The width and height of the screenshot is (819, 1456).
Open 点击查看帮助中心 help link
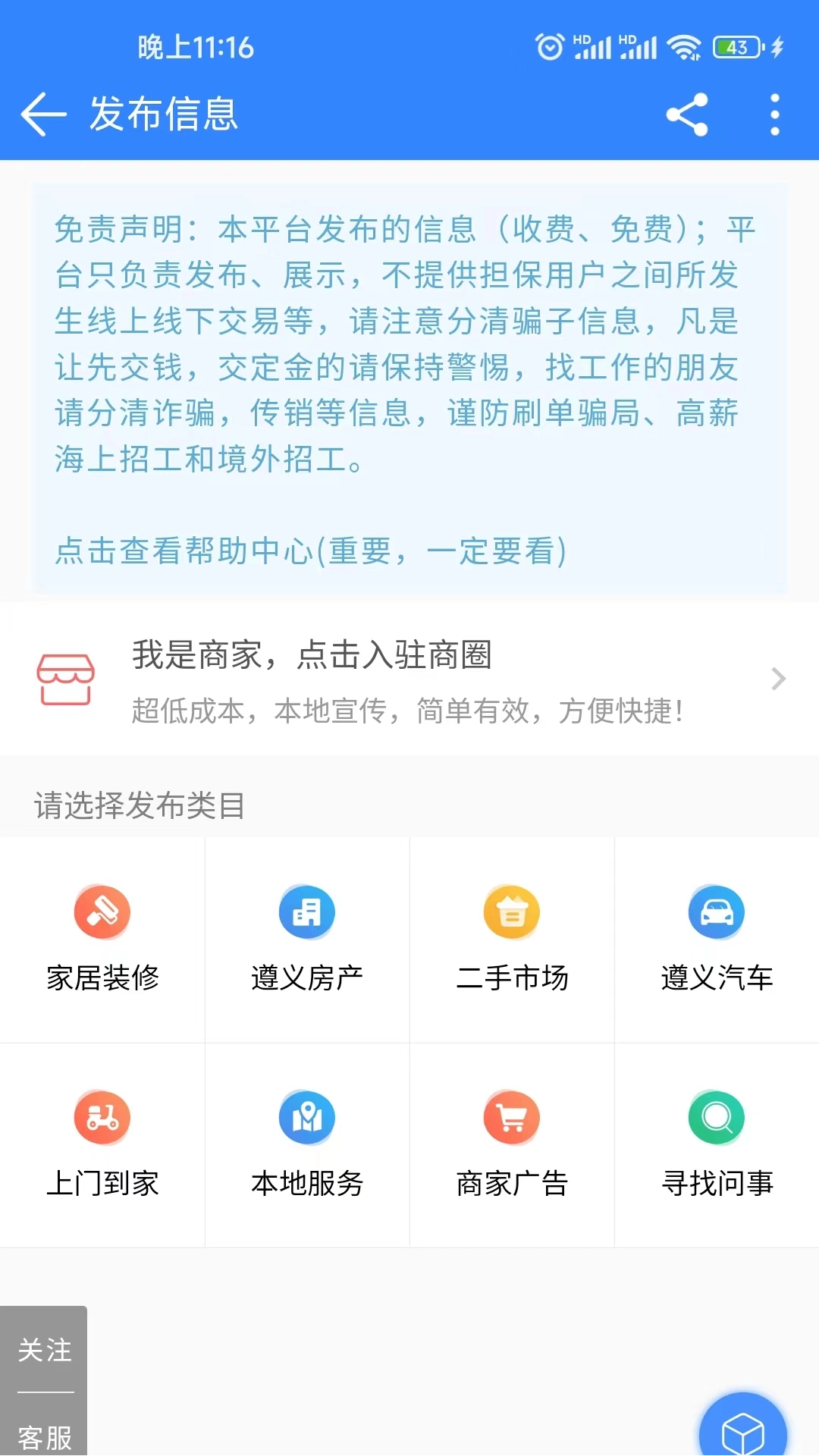coord(311,552)
